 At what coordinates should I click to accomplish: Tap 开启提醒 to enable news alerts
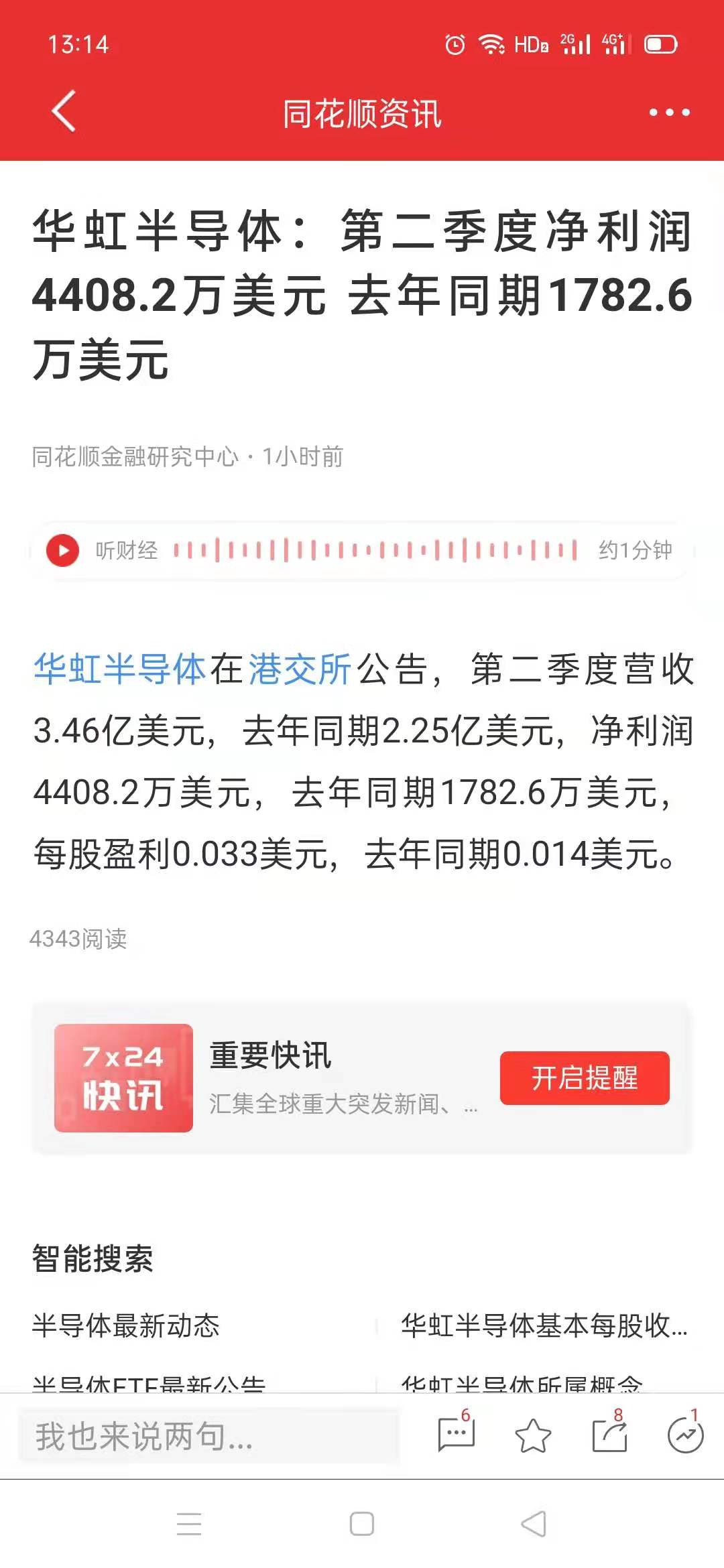click(x=585, y=1077)
